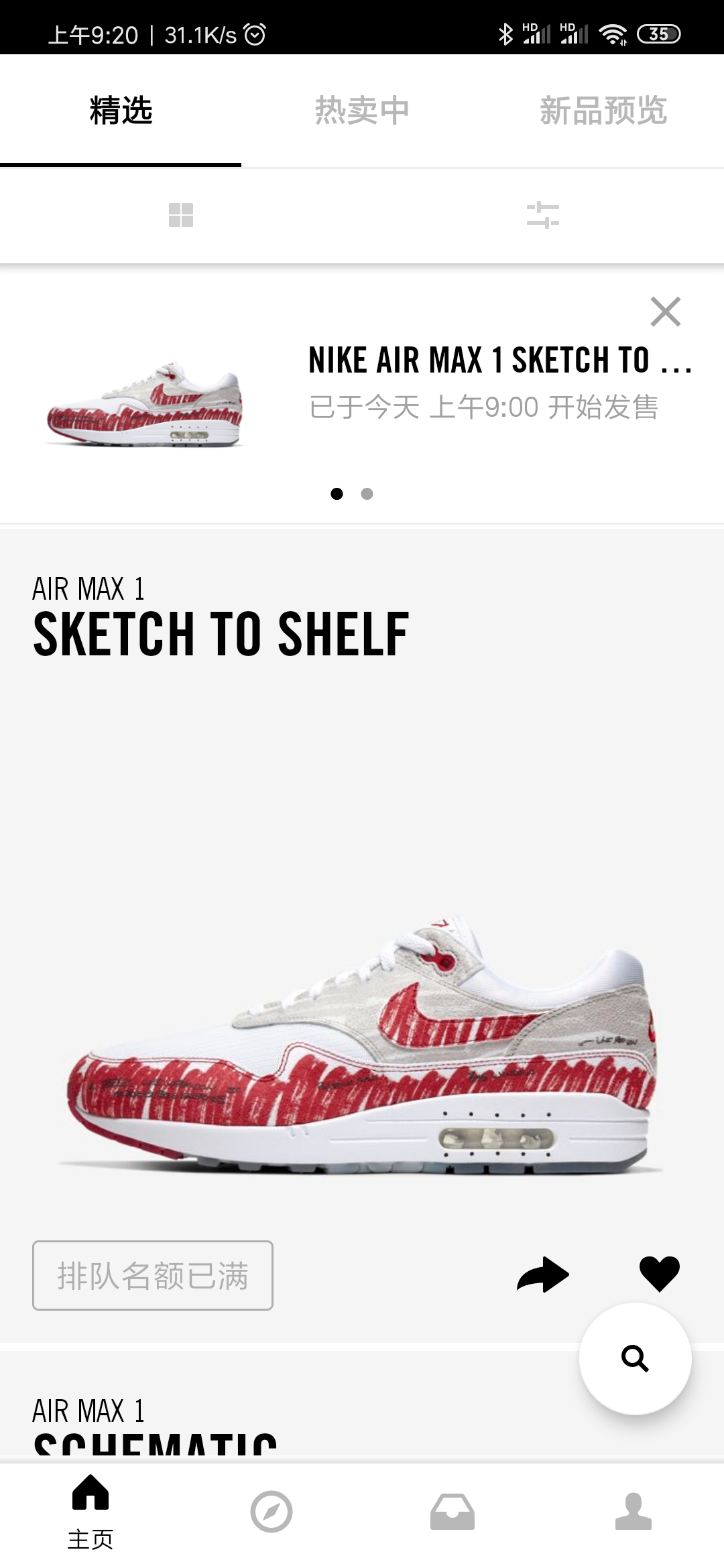The height and width of the screenshot is (1568, 724).
Task: Select the 精选 tab
Action: tap(121, 111)
